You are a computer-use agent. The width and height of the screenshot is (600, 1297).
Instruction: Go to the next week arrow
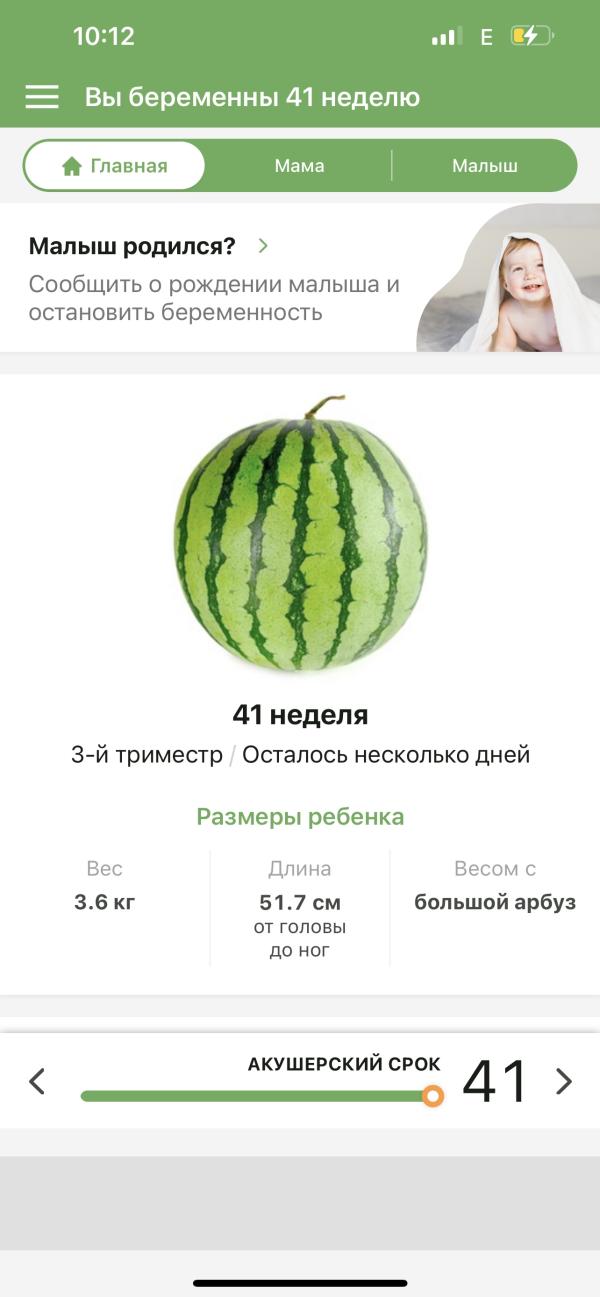564,1081
